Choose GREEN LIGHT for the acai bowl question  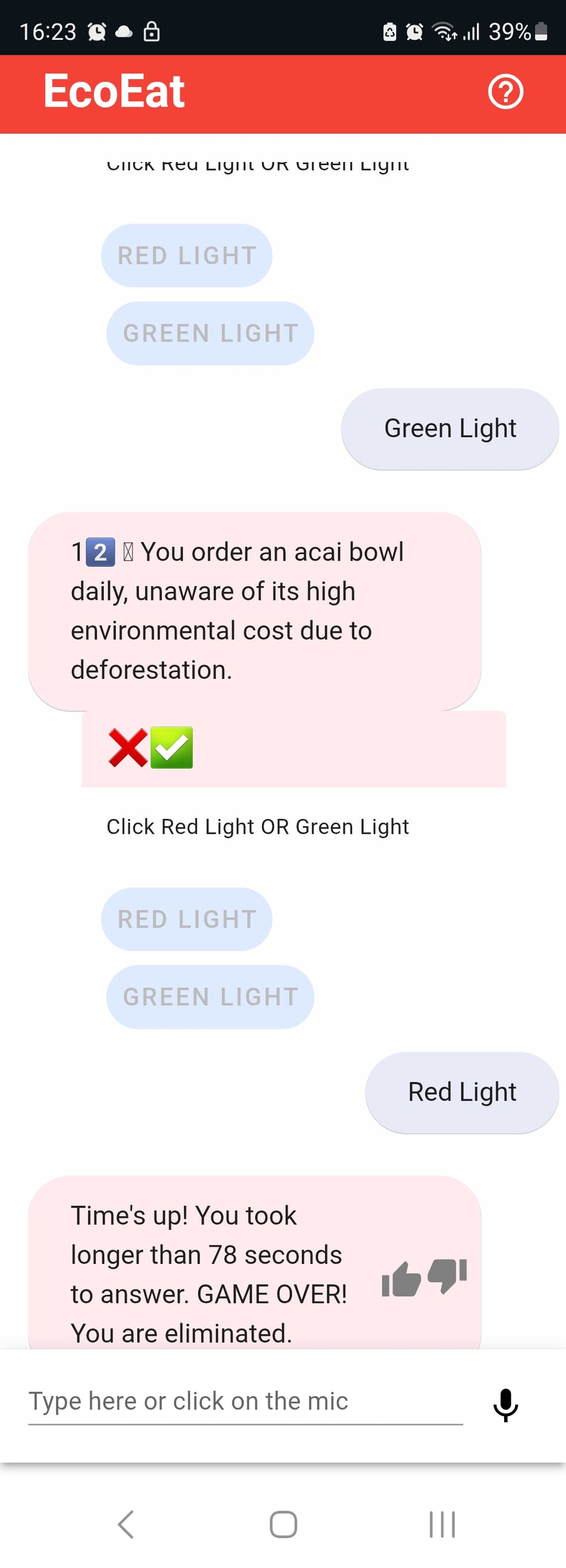coord(210,996)
